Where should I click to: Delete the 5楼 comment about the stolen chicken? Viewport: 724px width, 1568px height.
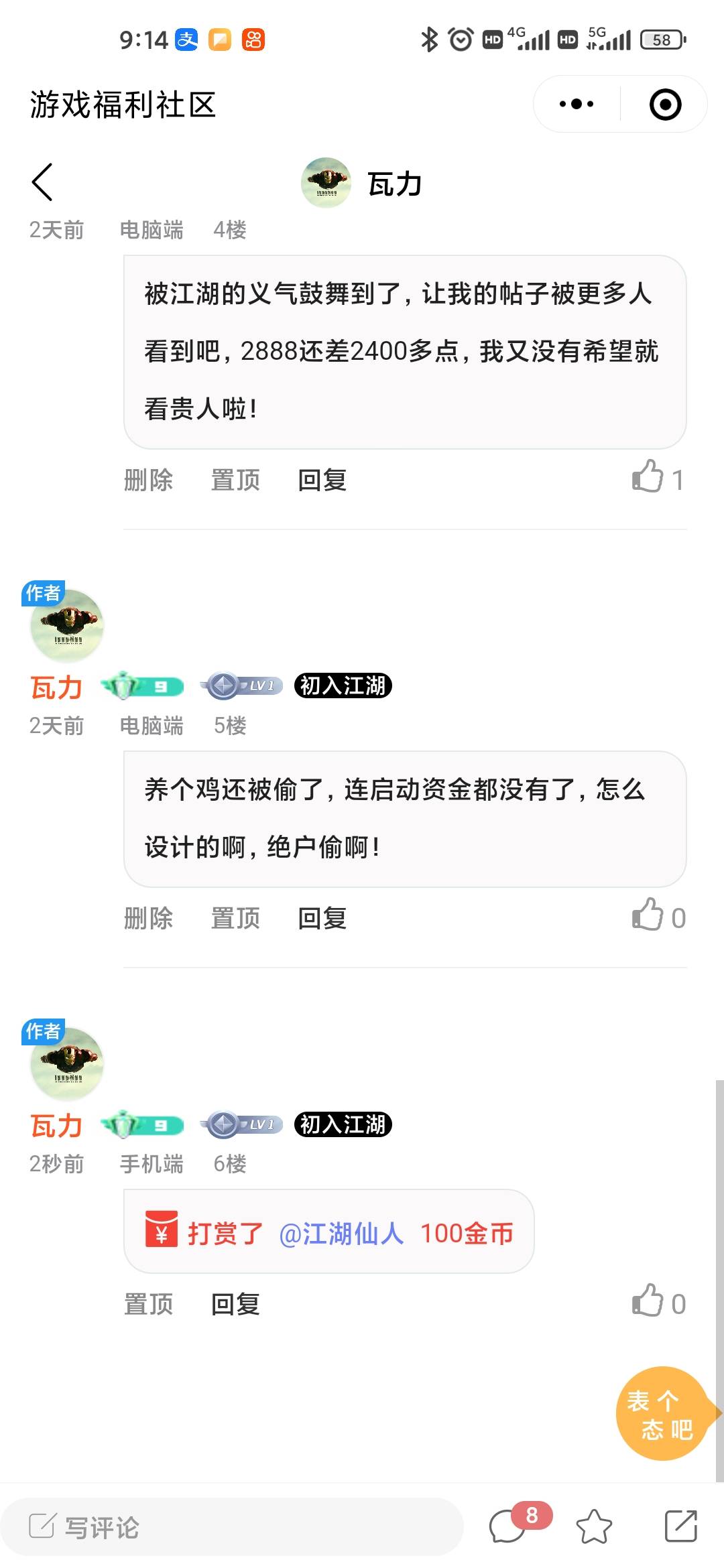coord(148,918)
